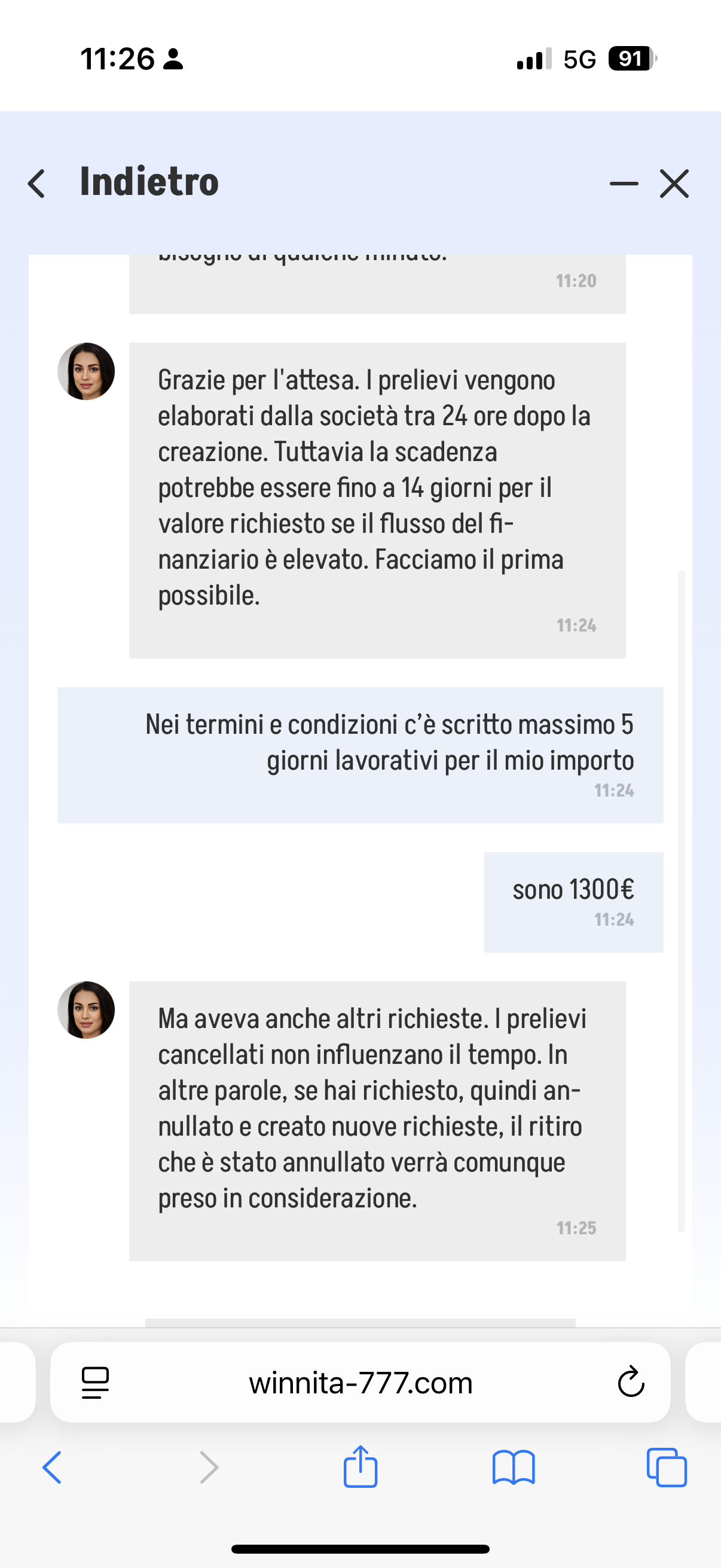Close the support chat
Screen dimensions: 721x1568
click(x=674, y=183)
